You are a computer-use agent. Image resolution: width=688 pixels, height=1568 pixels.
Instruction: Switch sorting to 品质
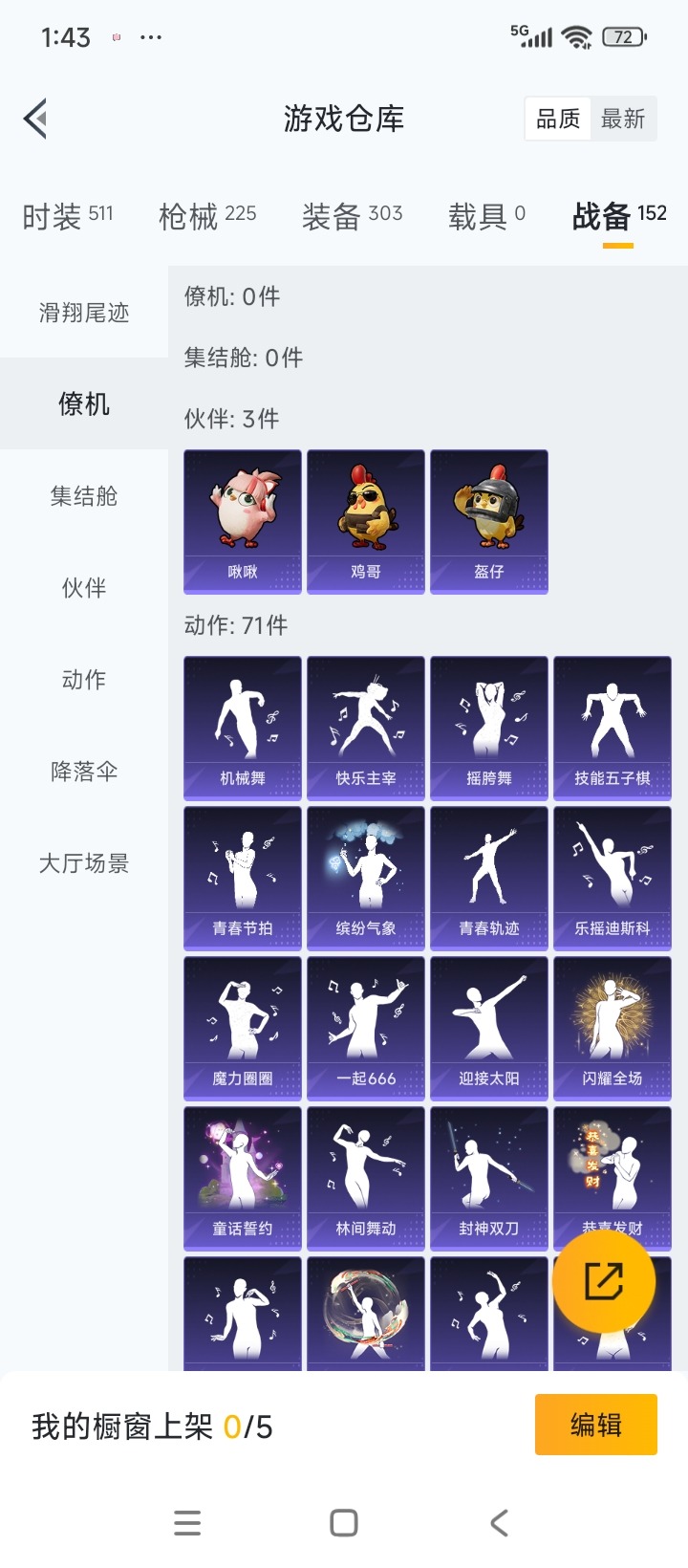[x=557, y=119]
